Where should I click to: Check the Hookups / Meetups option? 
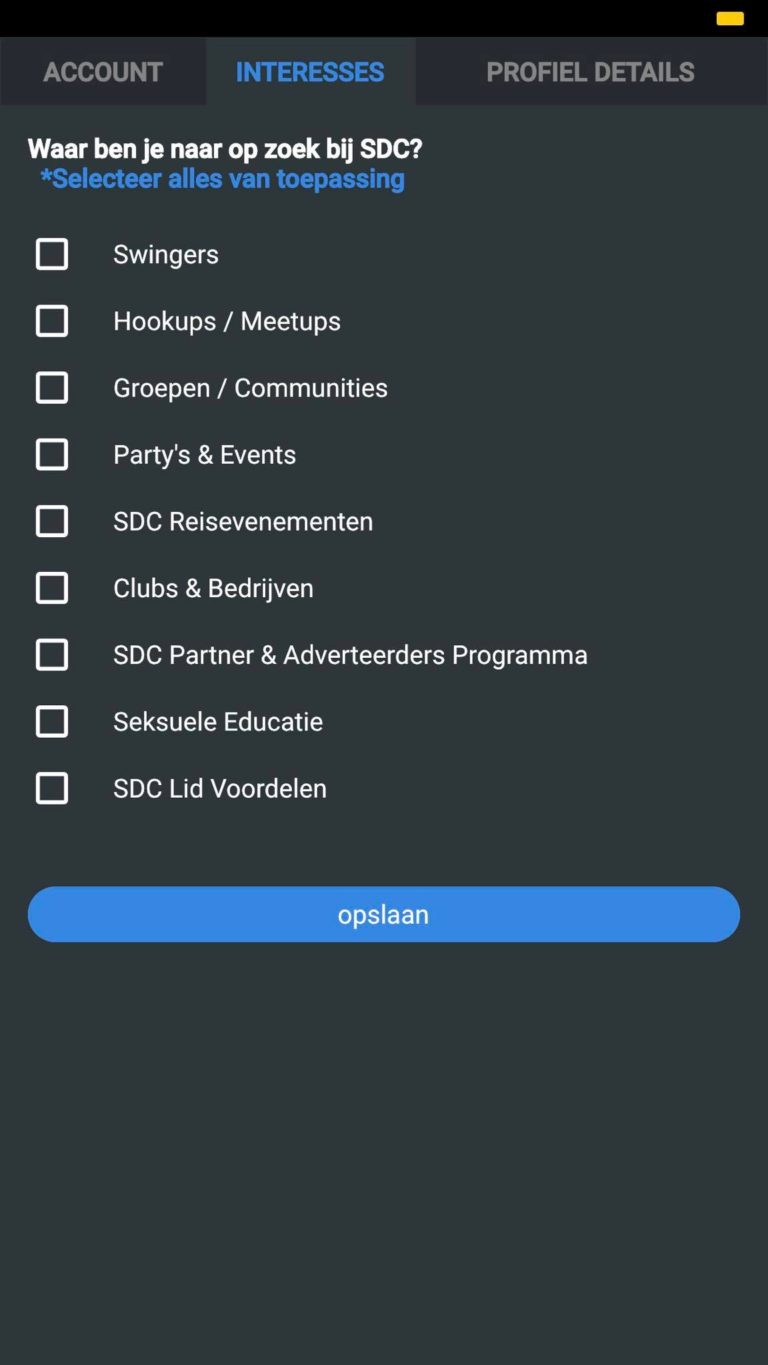point(52,321)
